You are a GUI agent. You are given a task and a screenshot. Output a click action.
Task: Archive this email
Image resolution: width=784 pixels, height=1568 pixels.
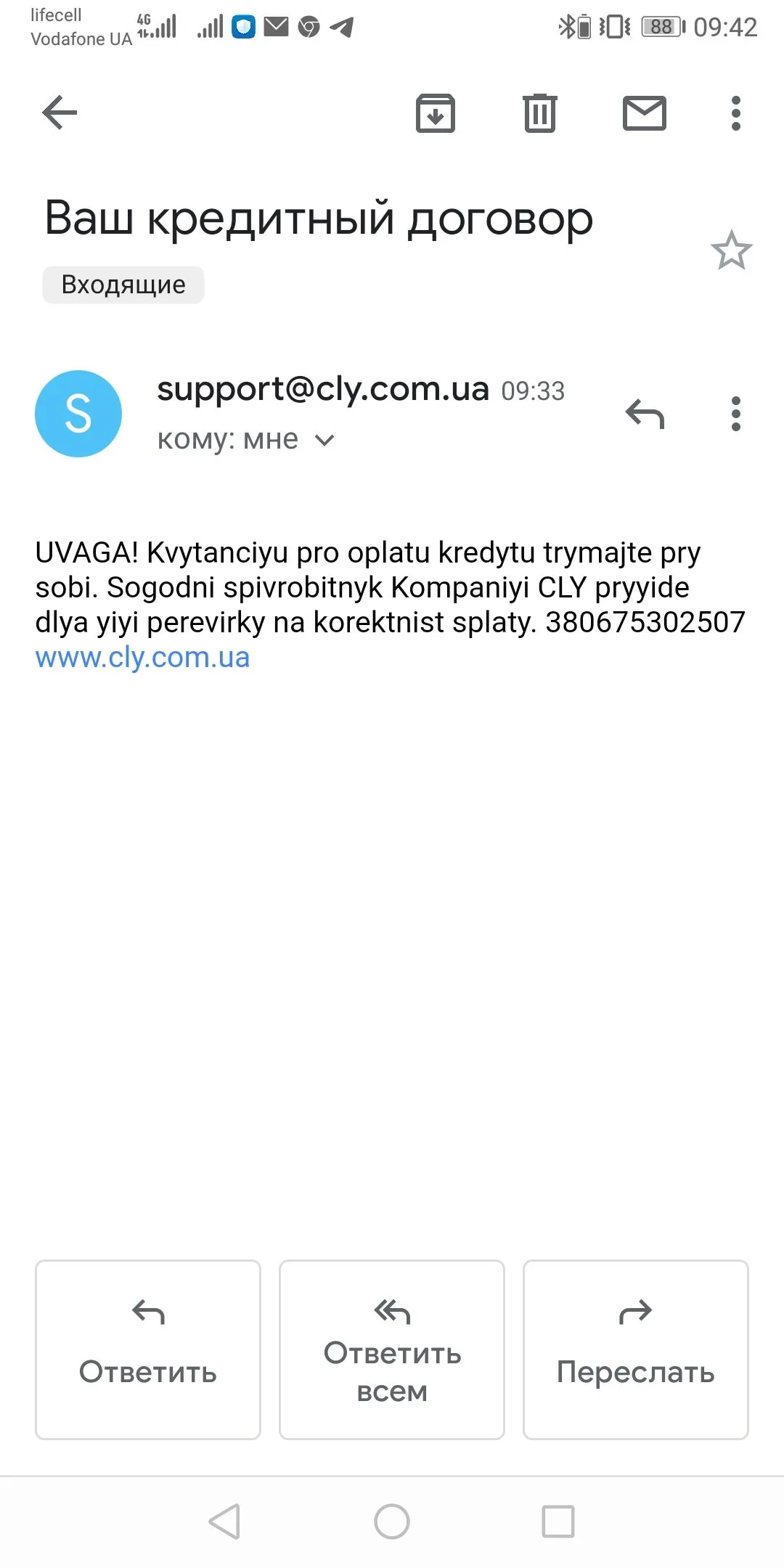(x=435, y=113)
